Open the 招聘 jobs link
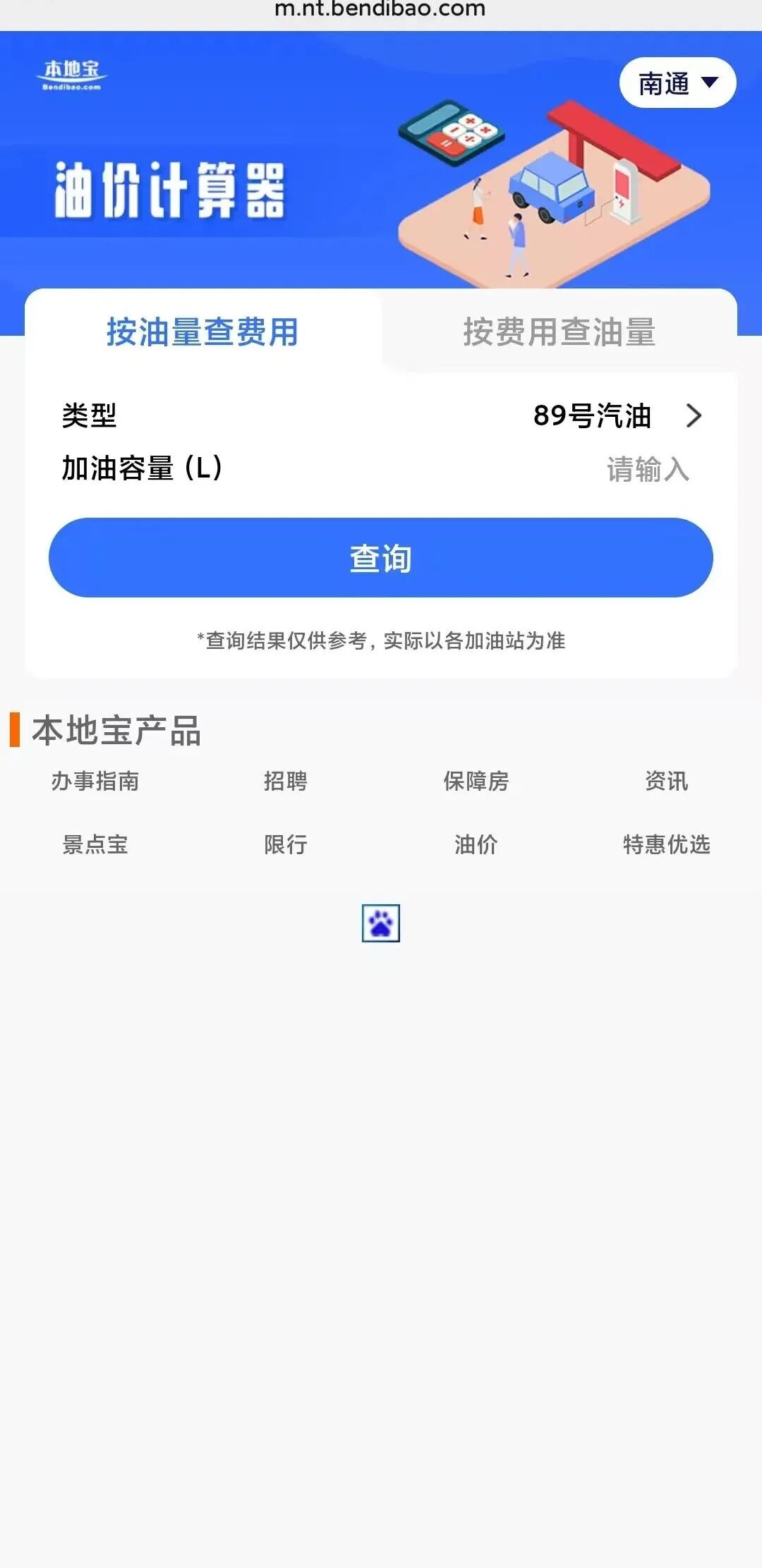Viewport: 762px width, 1568px height. [x=286, y=782]
